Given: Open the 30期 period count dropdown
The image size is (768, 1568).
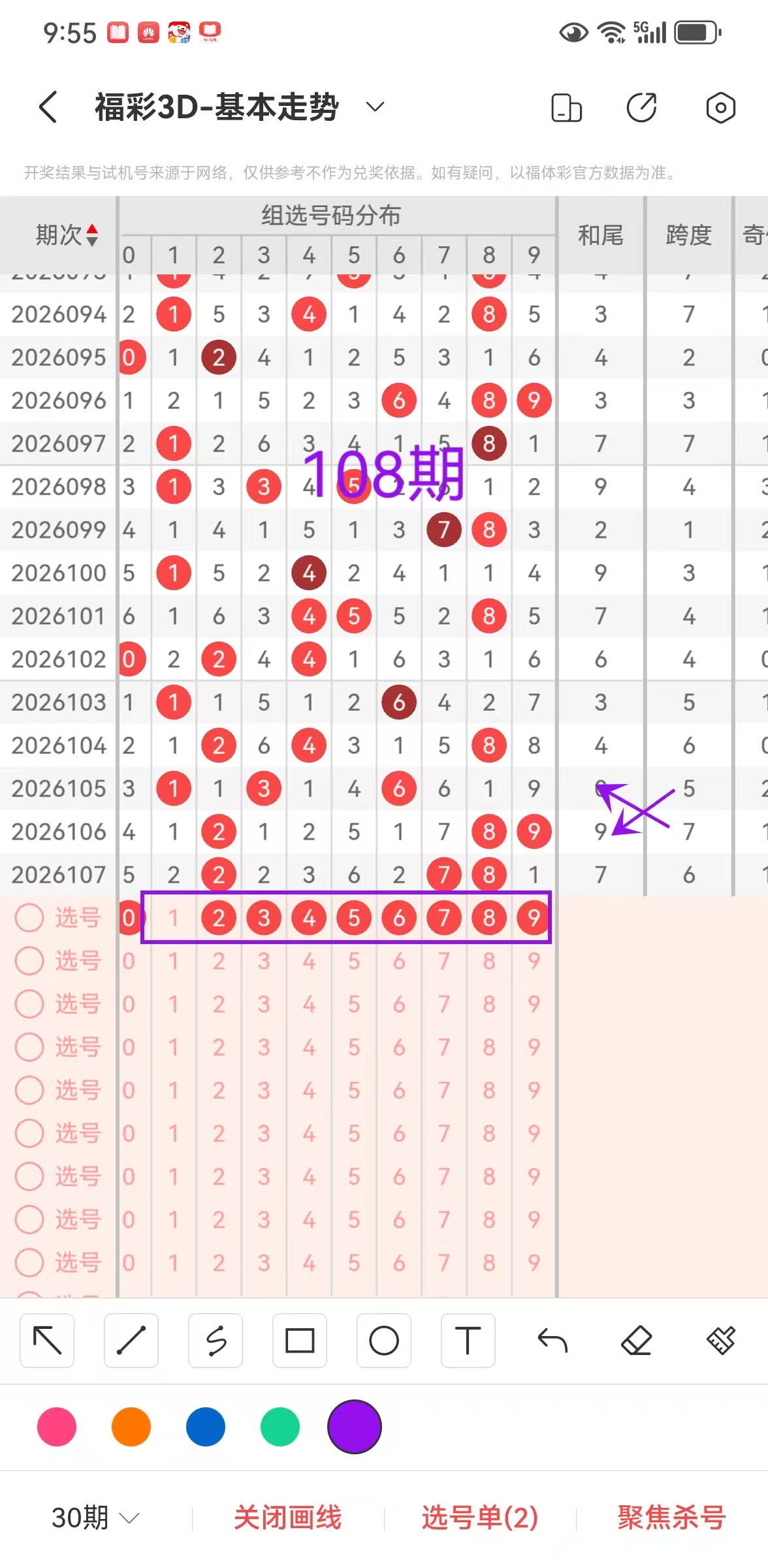Looking at the screenshot, I should (x=95, y=1518).
